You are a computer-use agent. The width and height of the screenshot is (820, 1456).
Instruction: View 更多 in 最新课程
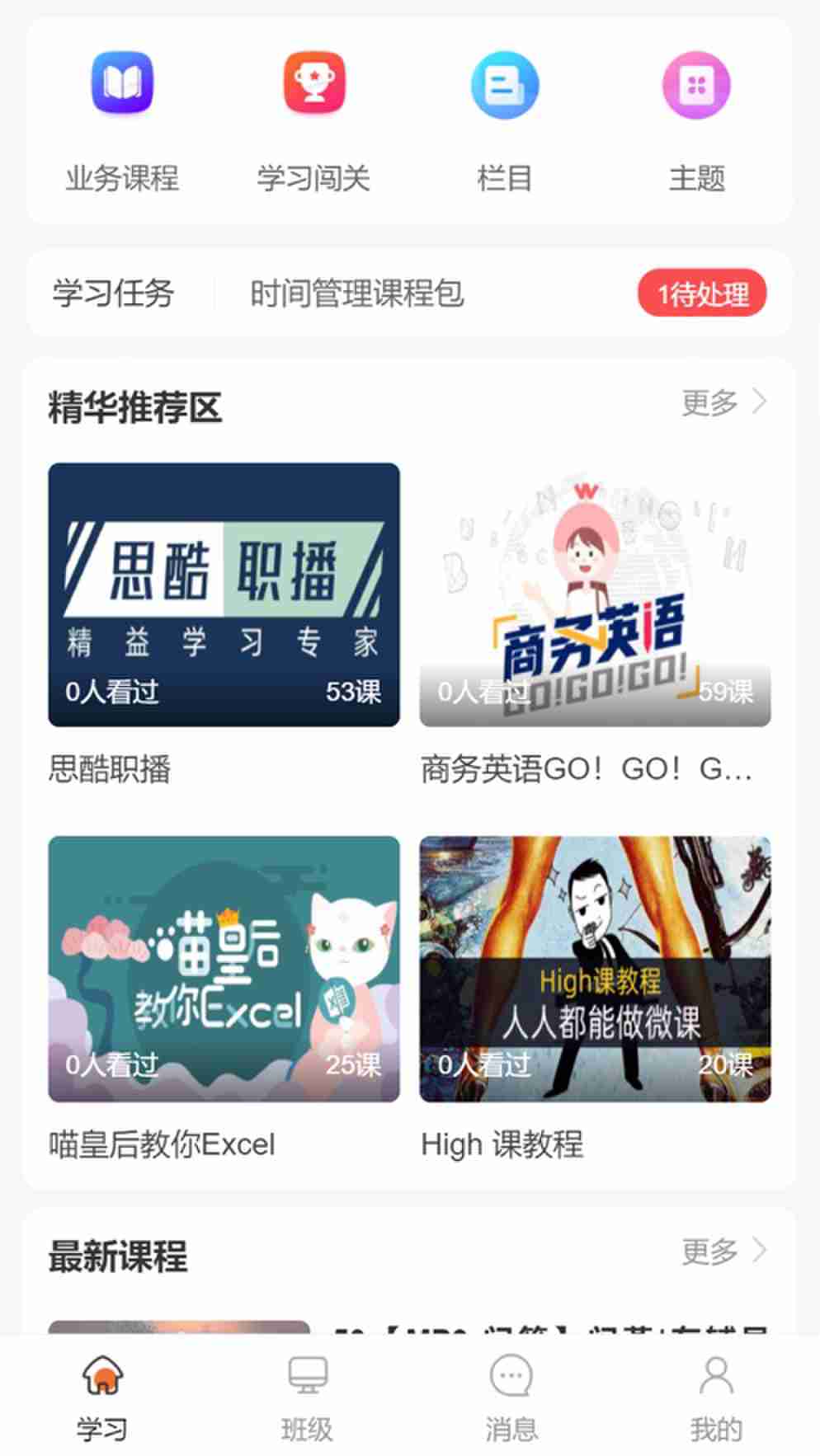[723, 1252]
